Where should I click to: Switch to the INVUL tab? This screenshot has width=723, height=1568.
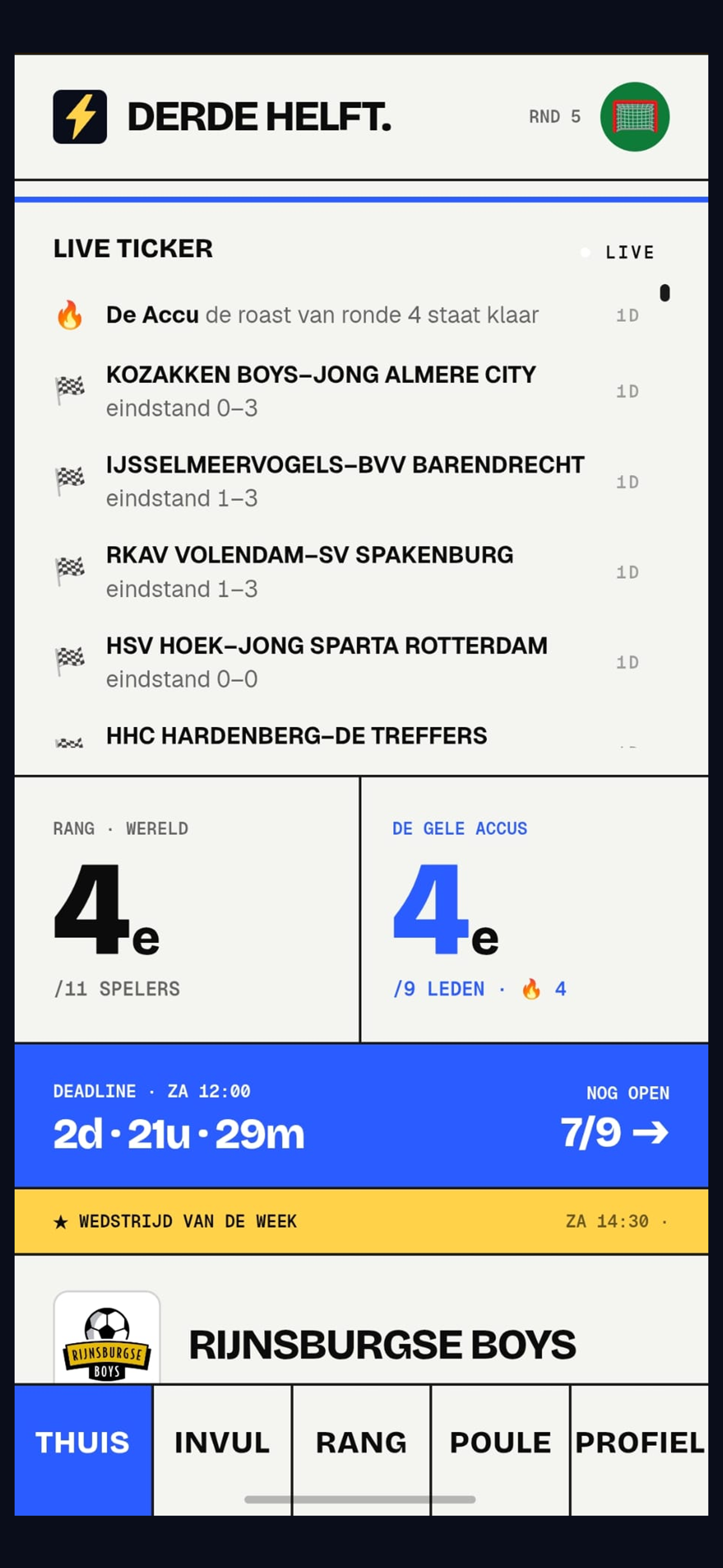[222, 1449]
